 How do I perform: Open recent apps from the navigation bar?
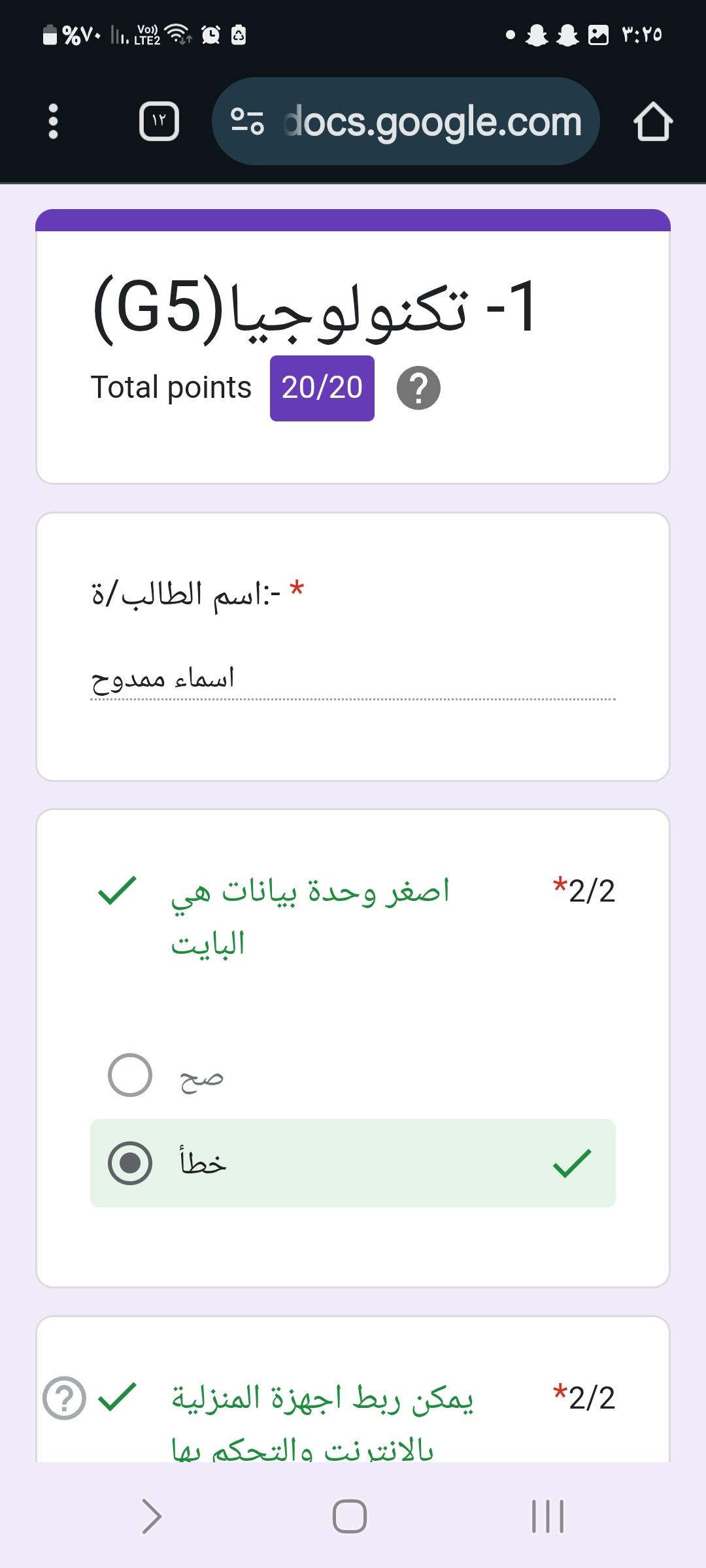548,1516
